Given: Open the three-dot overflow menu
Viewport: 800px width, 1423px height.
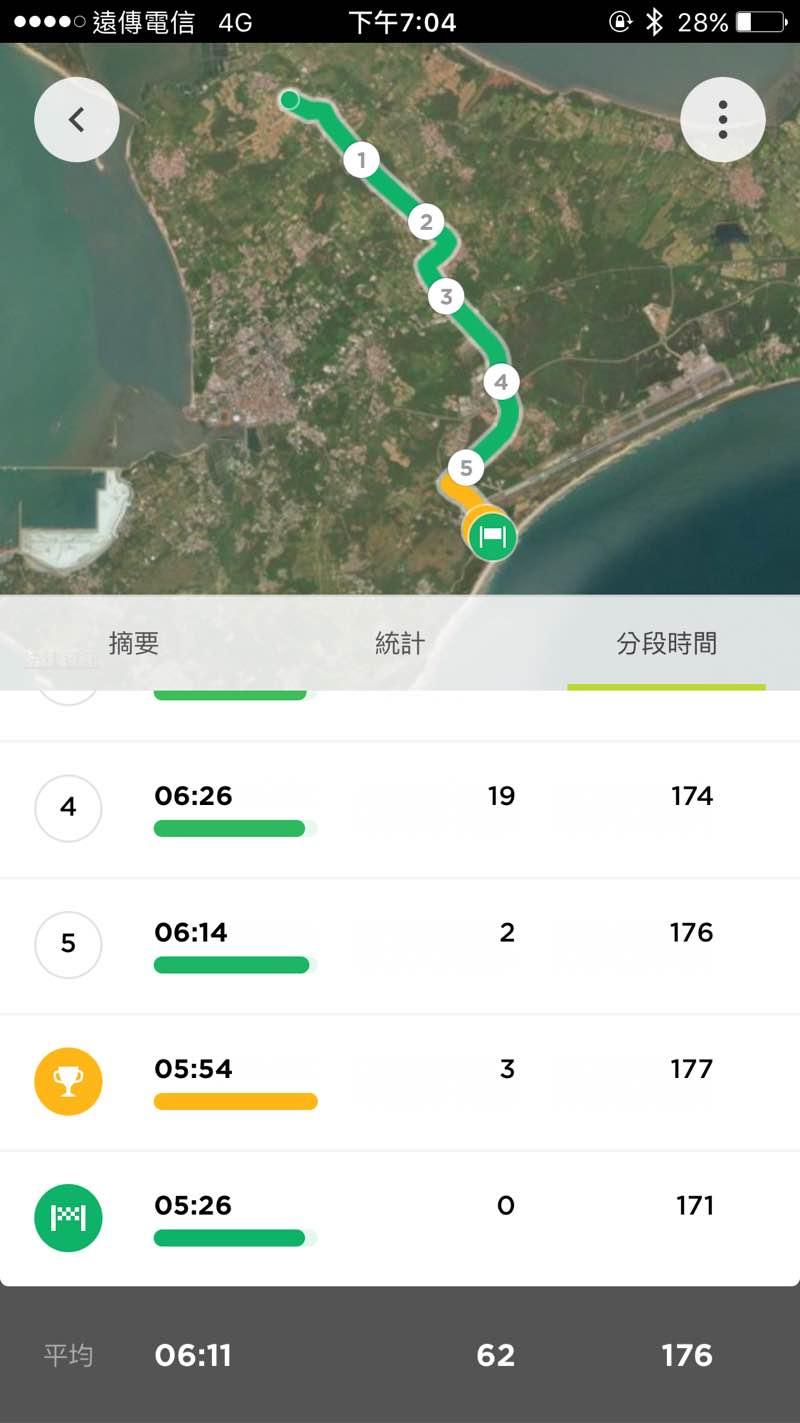Looking at the screenshot, I should click(722, 120).
